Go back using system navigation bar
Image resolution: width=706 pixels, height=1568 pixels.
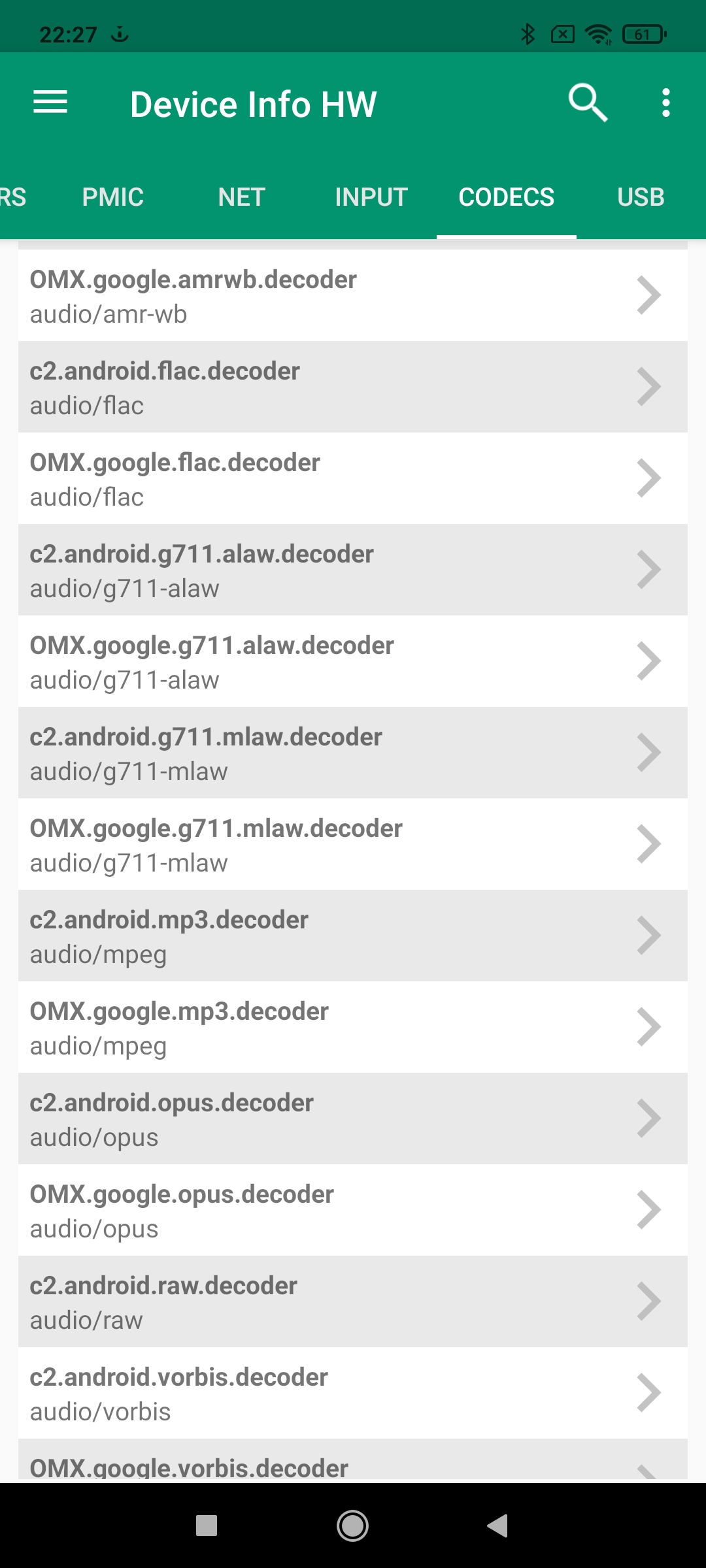[x=498, y=1526]
